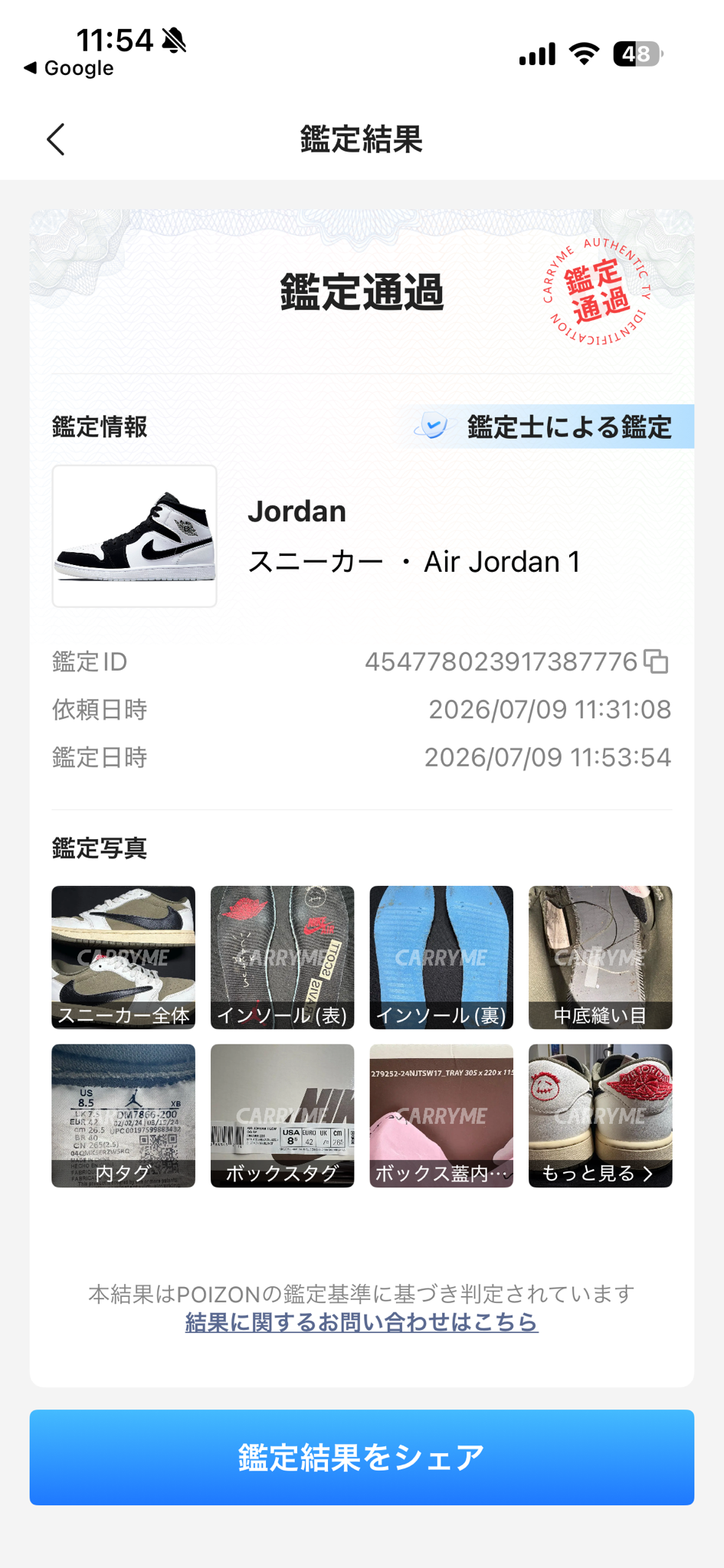Image resolution: width=724 pixels, height=1568 pixels.
Task: Copy the 鑑定ID number
Action: [x=656, y=661]
